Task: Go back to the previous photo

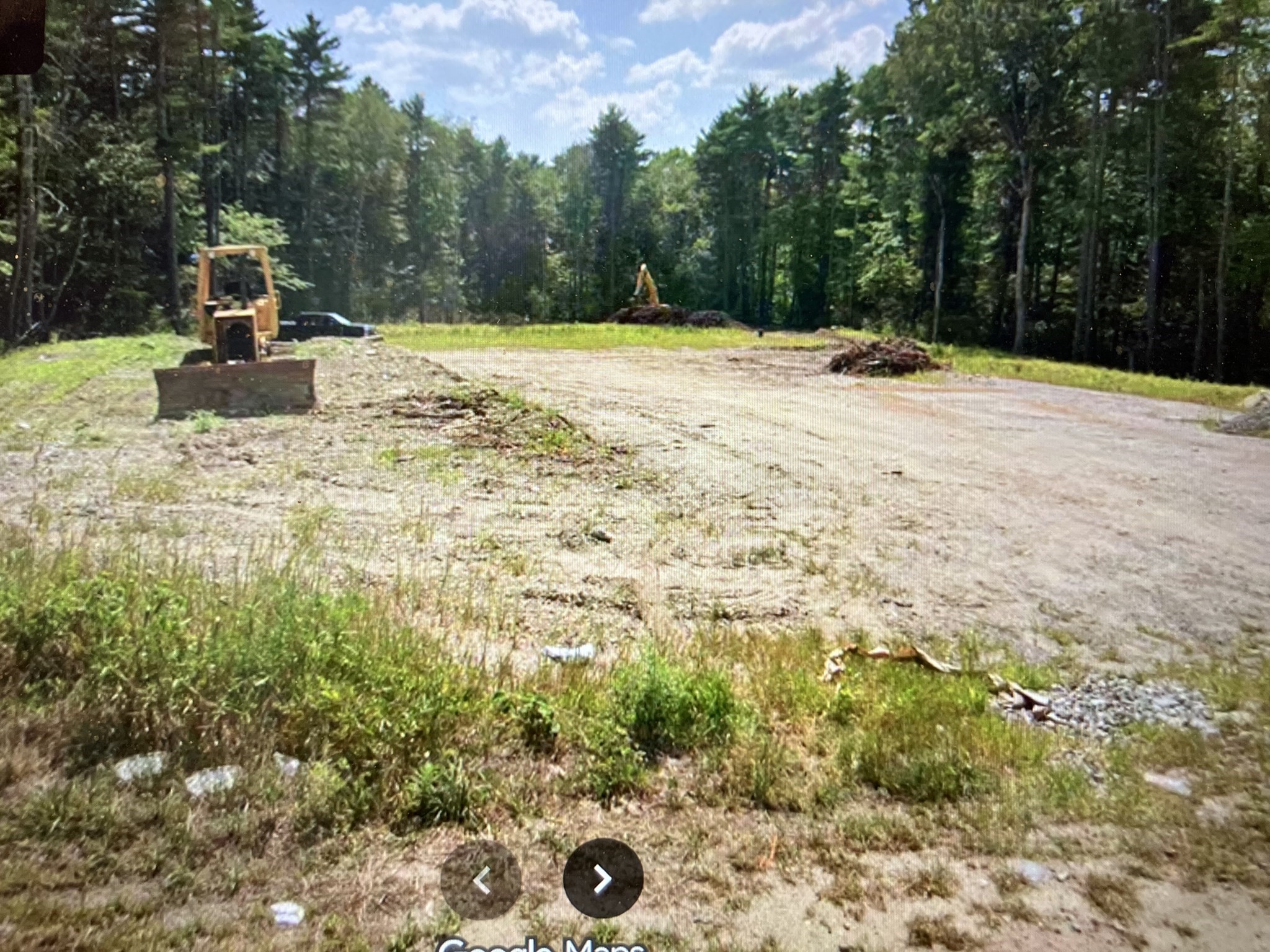Action: [x=481, y=879]
